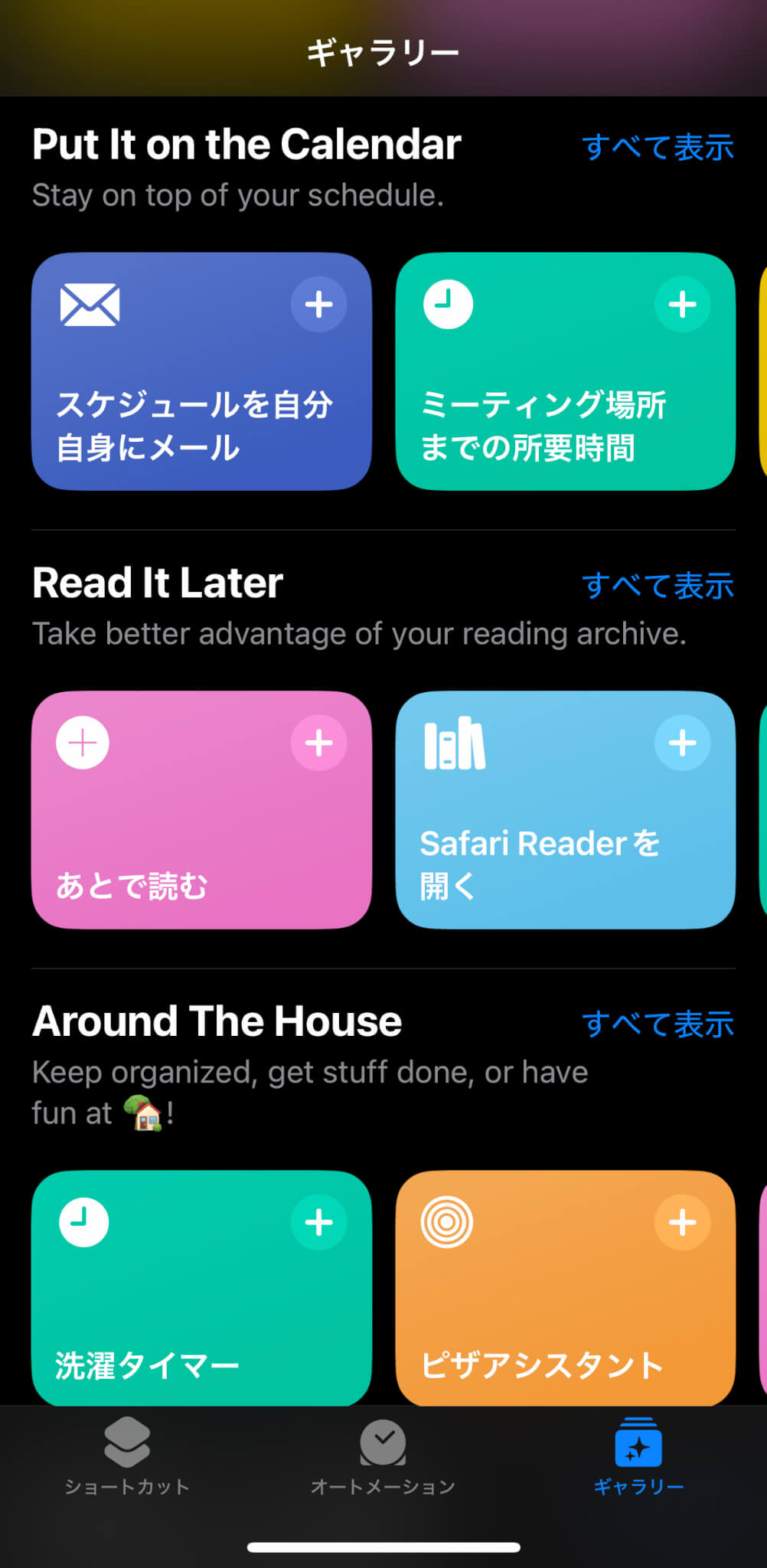Switch to the ショートカット tab
This screenshot has height=1568, width=767.
pos(127,1457)
